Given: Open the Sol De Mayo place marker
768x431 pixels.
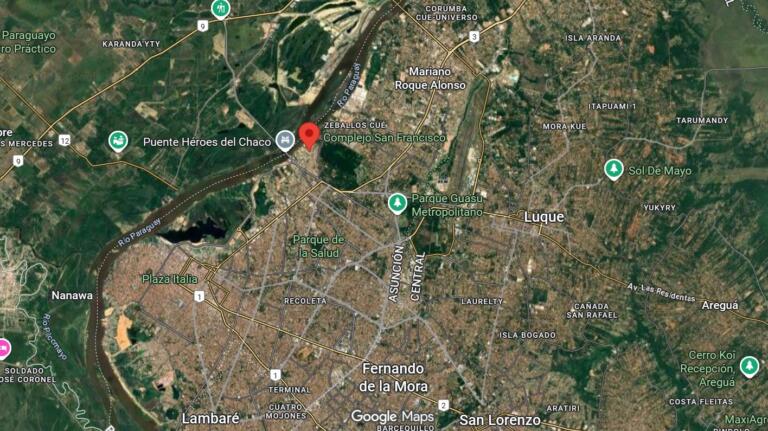Looking at the screenshot, I should pos(614,170).
